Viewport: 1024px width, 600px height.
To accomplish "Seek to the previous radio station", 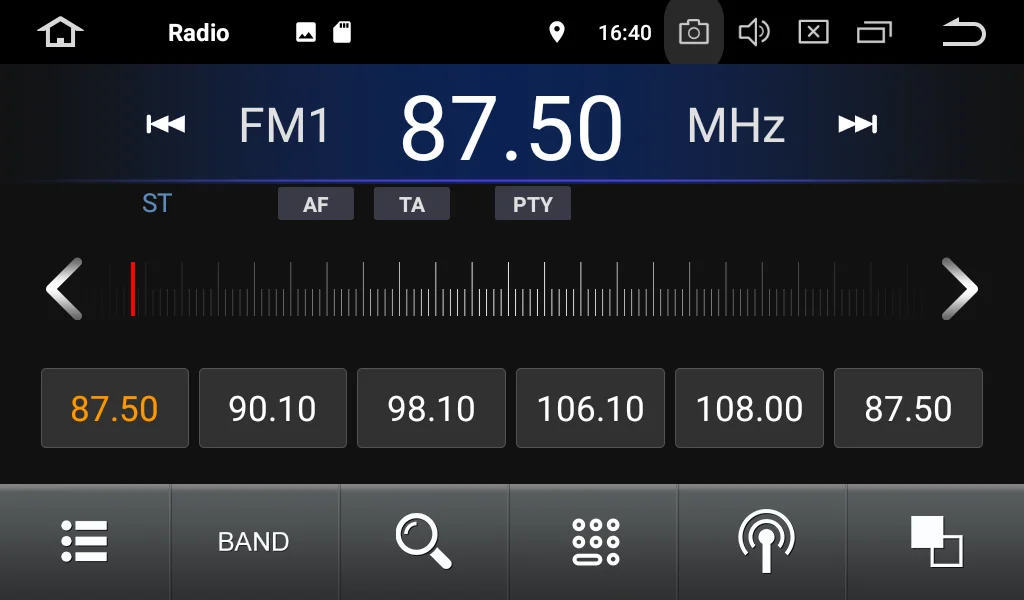I will [x=166, y=124].
